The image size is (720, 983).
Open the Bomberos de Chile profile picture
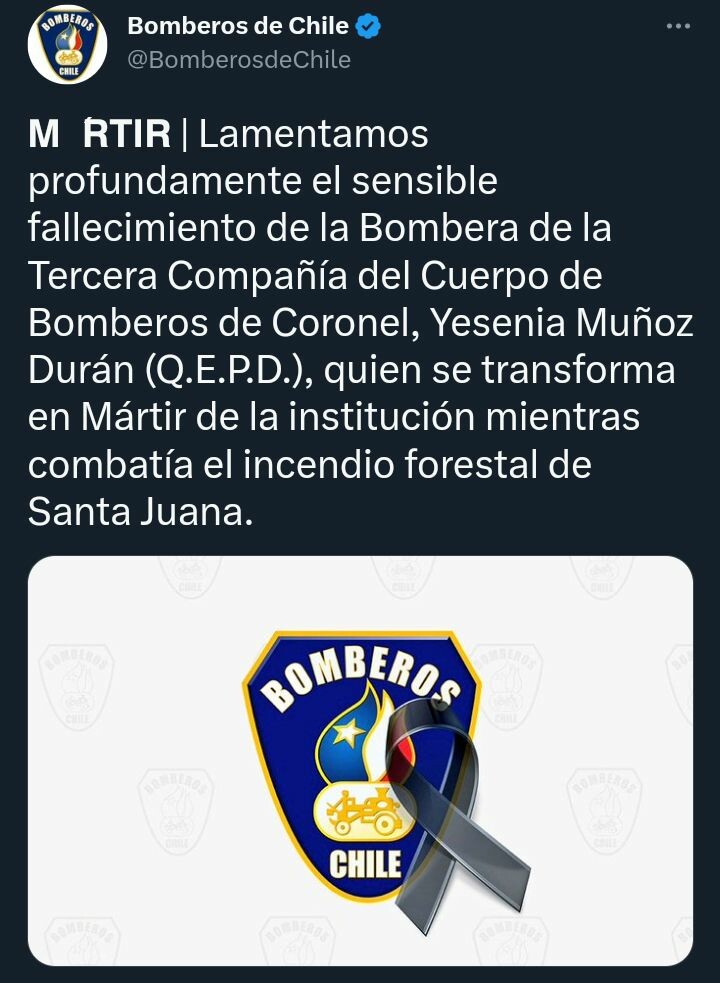pyautogui.click(x=67, y=44)
